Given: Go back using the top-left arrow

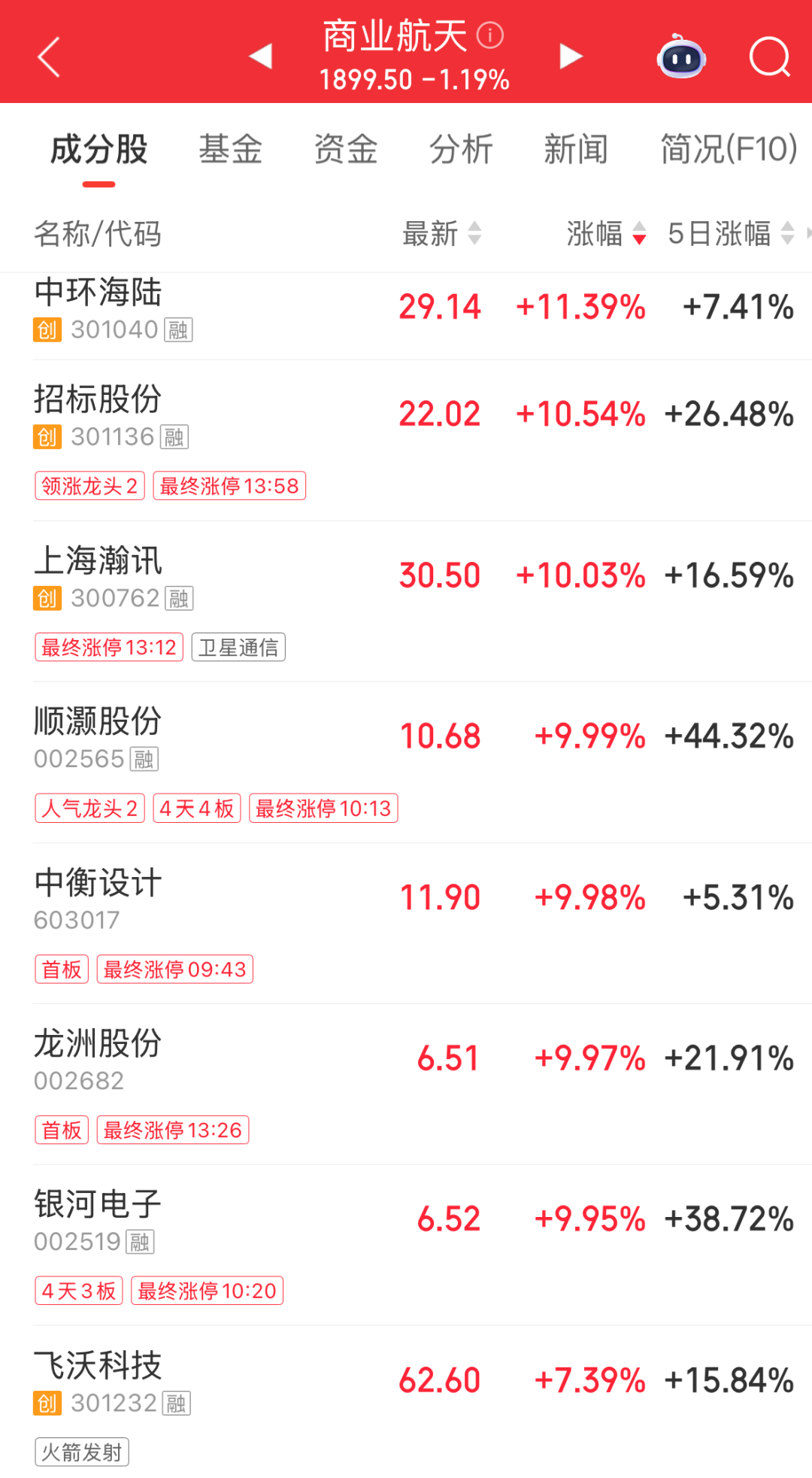Looking at the screenshot, I should pos(49,57).
